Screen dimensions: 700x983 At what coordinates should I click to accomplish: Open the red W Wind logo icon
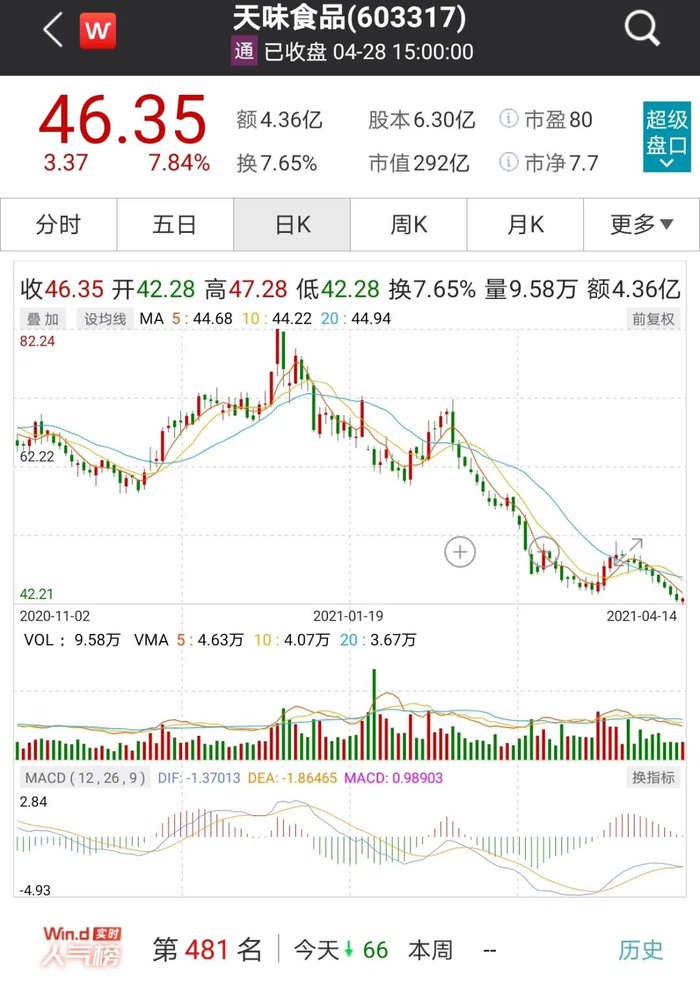tap(98, 31)
